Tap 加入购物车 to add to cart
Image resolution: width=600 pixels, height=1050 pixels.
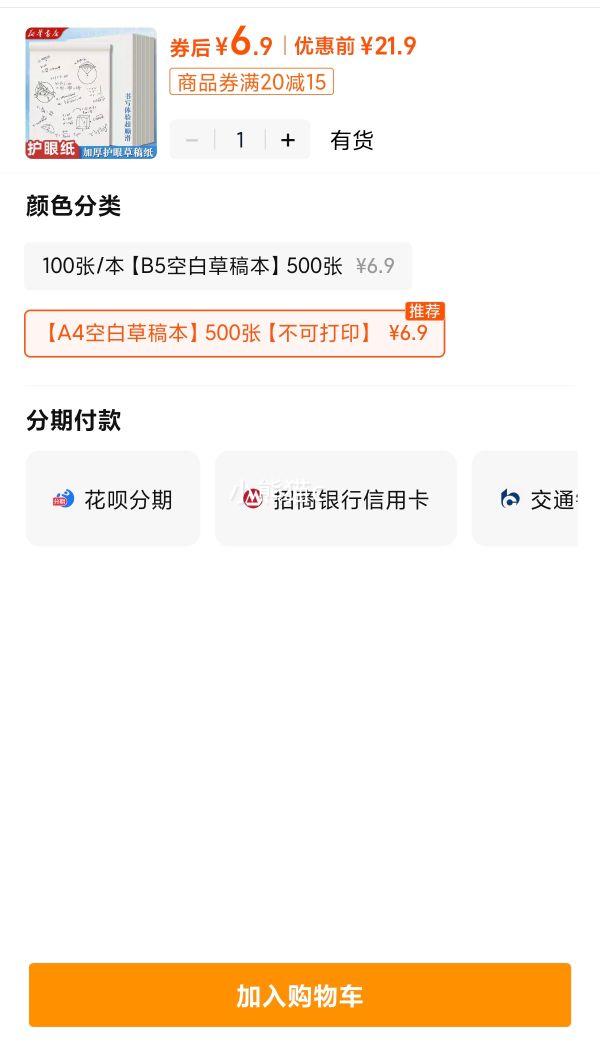click(300, 995)
